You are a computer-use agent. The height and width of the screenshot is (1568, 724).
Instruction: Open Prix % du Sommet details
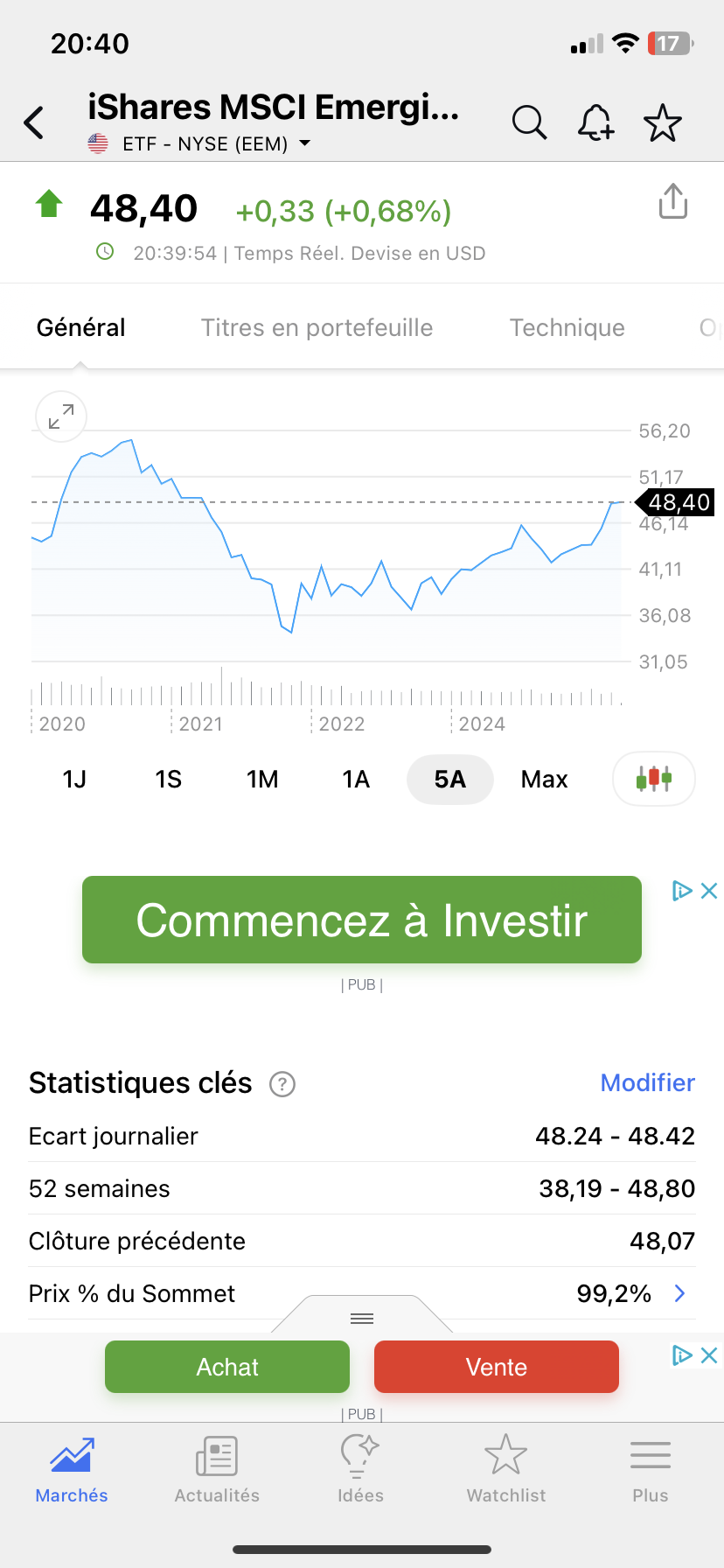679,1293
